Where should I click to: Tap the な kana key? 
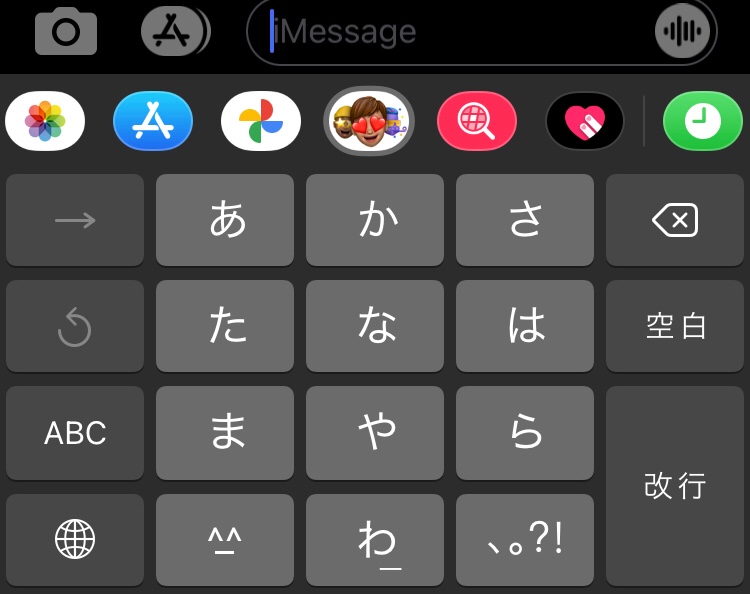point(375,326)
